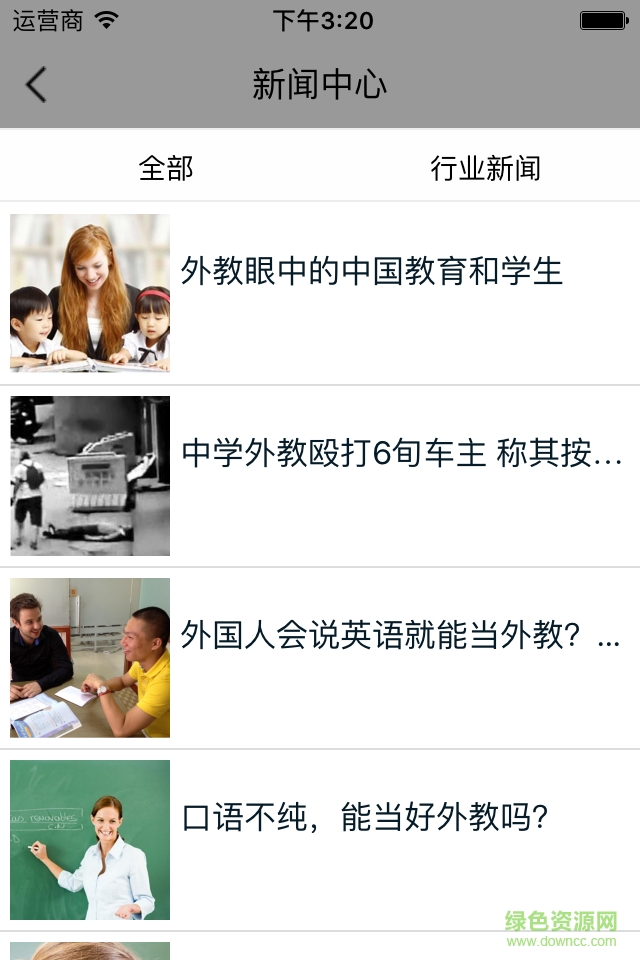Open 外国人会说英语就能当外教 article
Viewport: 640px width, 960px height.
[x=400, y=636]
